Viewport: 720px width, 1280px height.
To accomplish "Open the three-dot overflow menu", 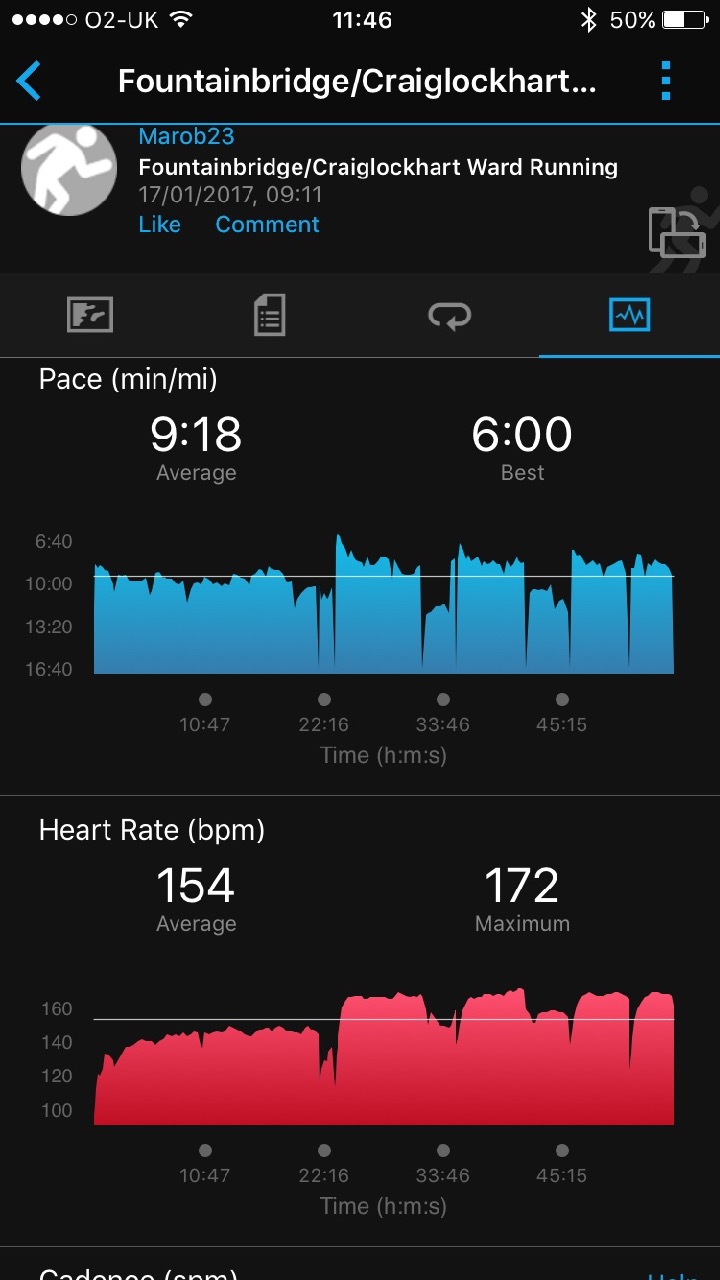I will [x=666, y=81].
